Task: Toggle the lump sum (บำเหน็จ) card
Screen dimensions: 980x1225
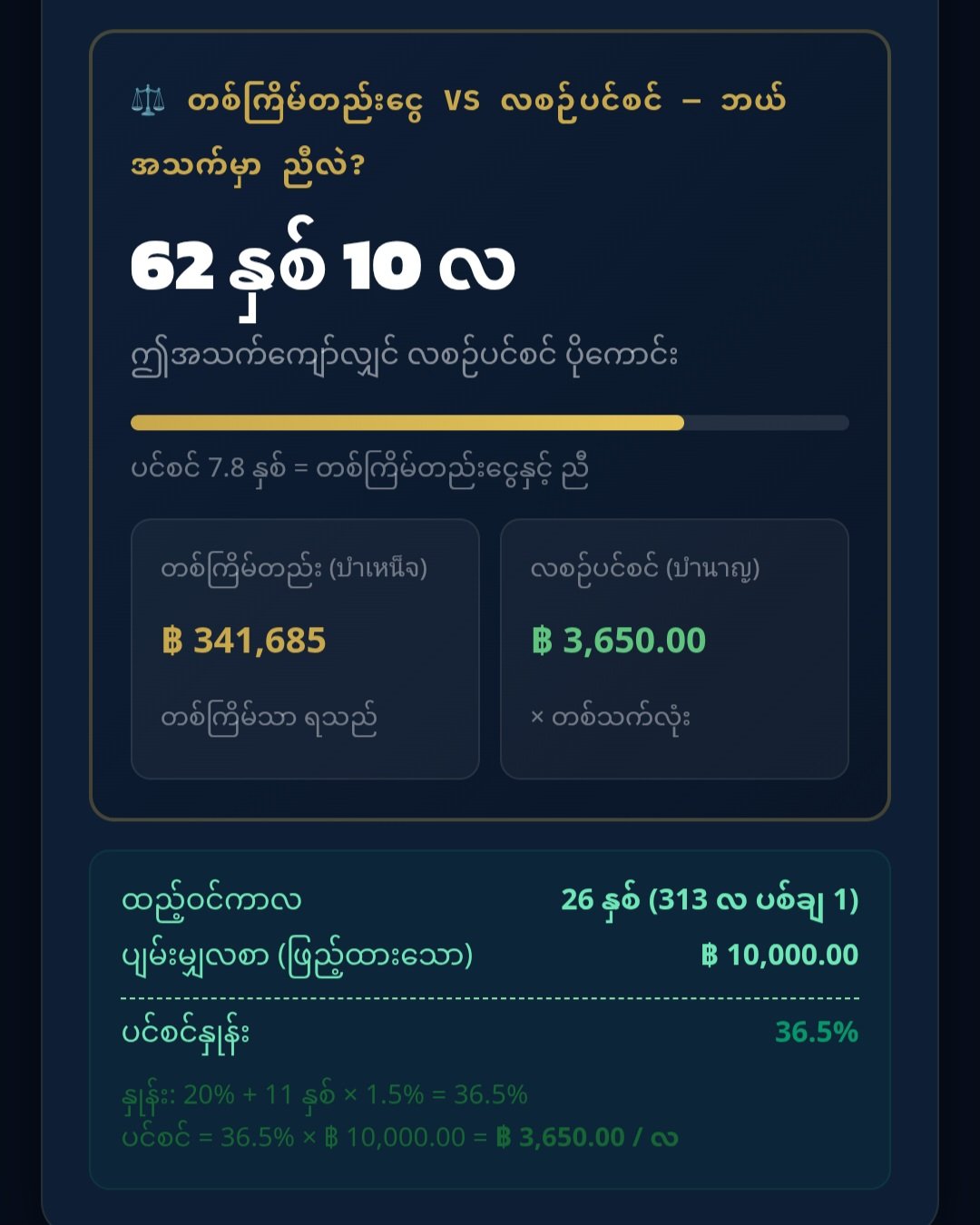Action: (x=306, y=646)
